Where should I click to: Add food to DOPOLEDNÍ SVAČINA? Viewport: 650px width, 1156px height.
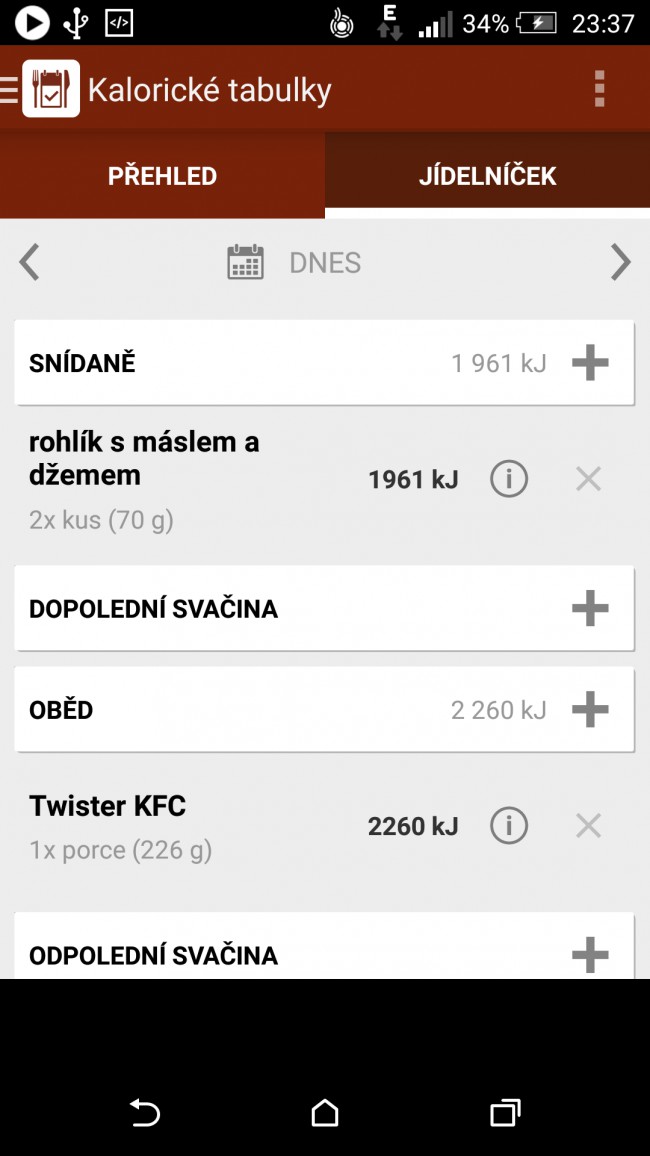tap(590, 608)
